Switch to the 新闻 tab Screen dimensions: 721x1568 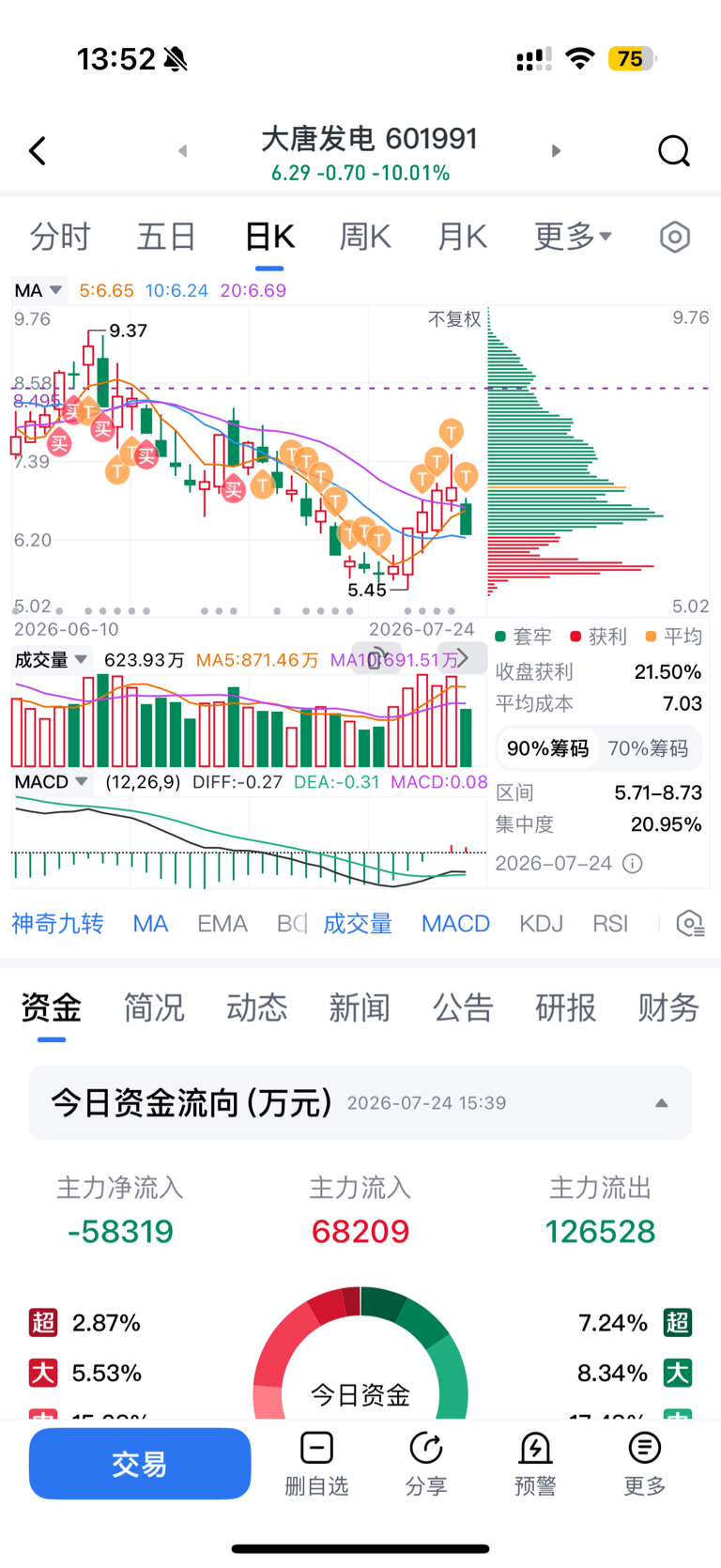360,1007
